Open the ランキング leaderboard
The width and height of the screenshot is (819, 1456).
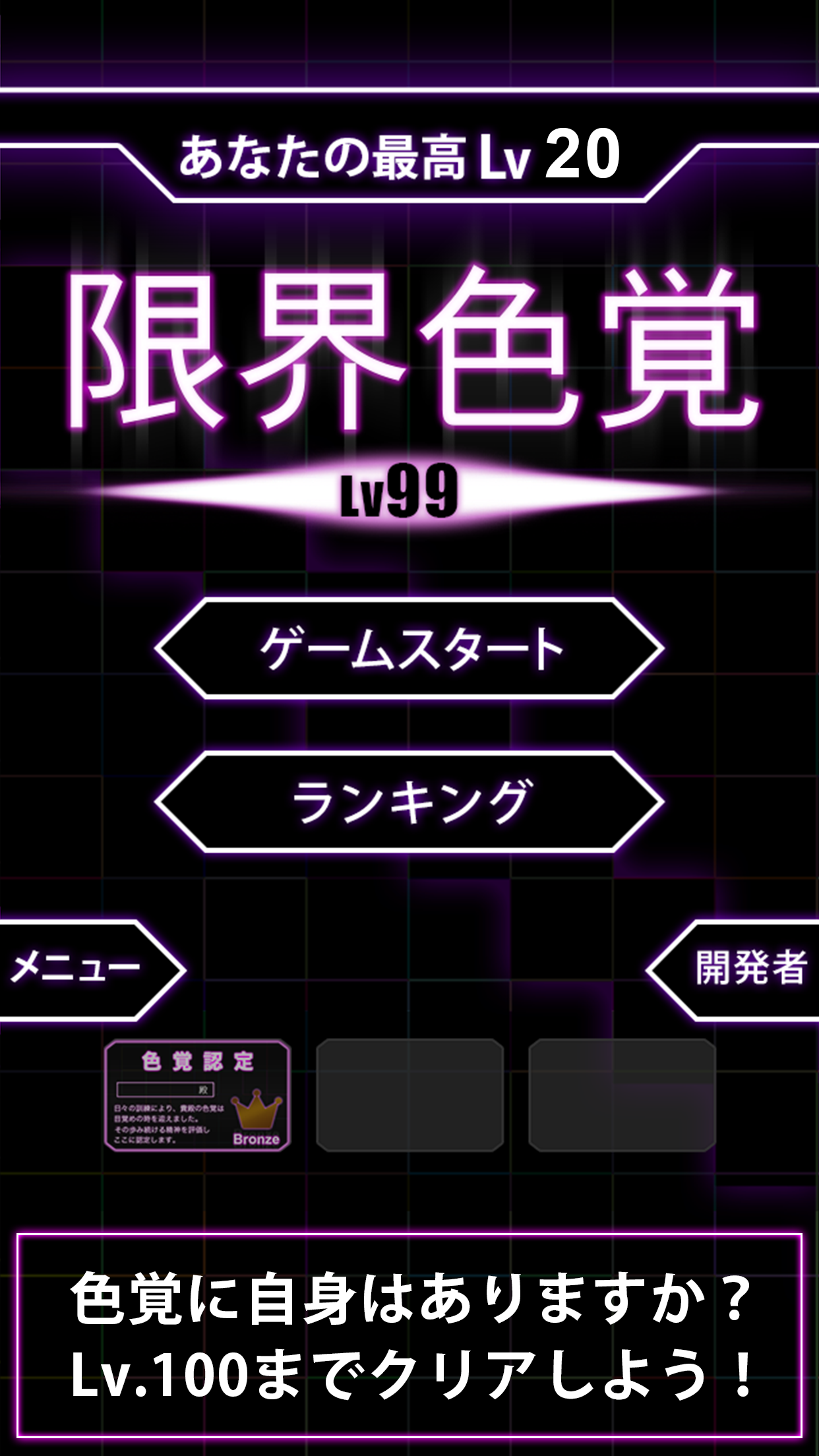(x=409, y=802)
